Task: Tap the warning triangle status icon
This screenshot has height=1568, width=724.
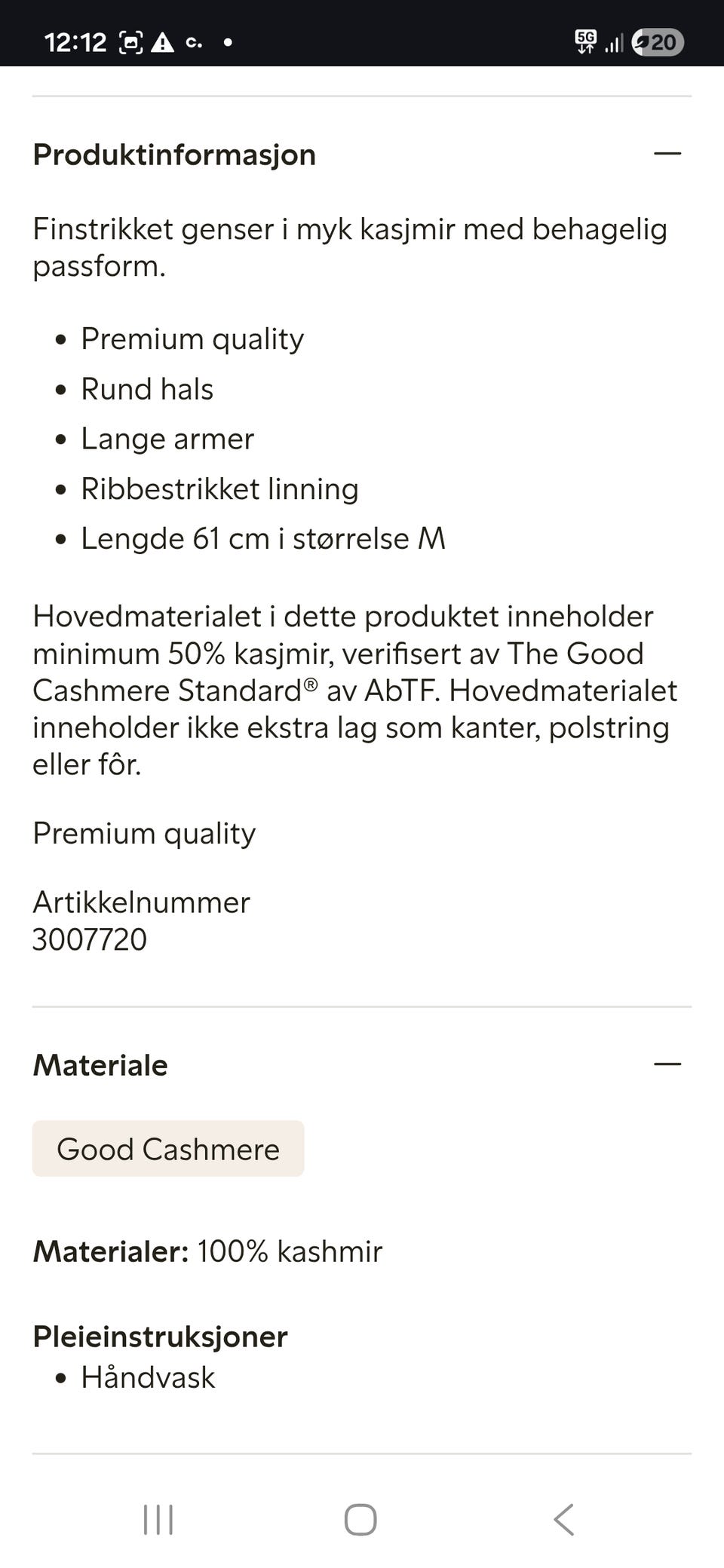Action: tap(162, 41)
